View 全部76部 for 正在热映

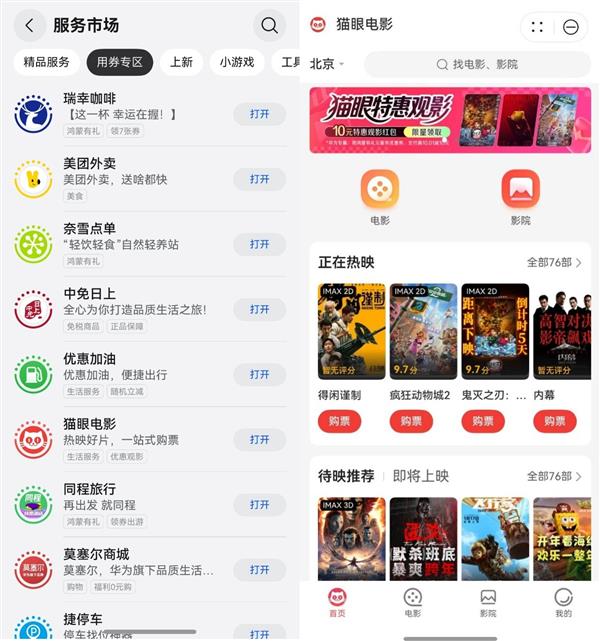tap(553, 262)
